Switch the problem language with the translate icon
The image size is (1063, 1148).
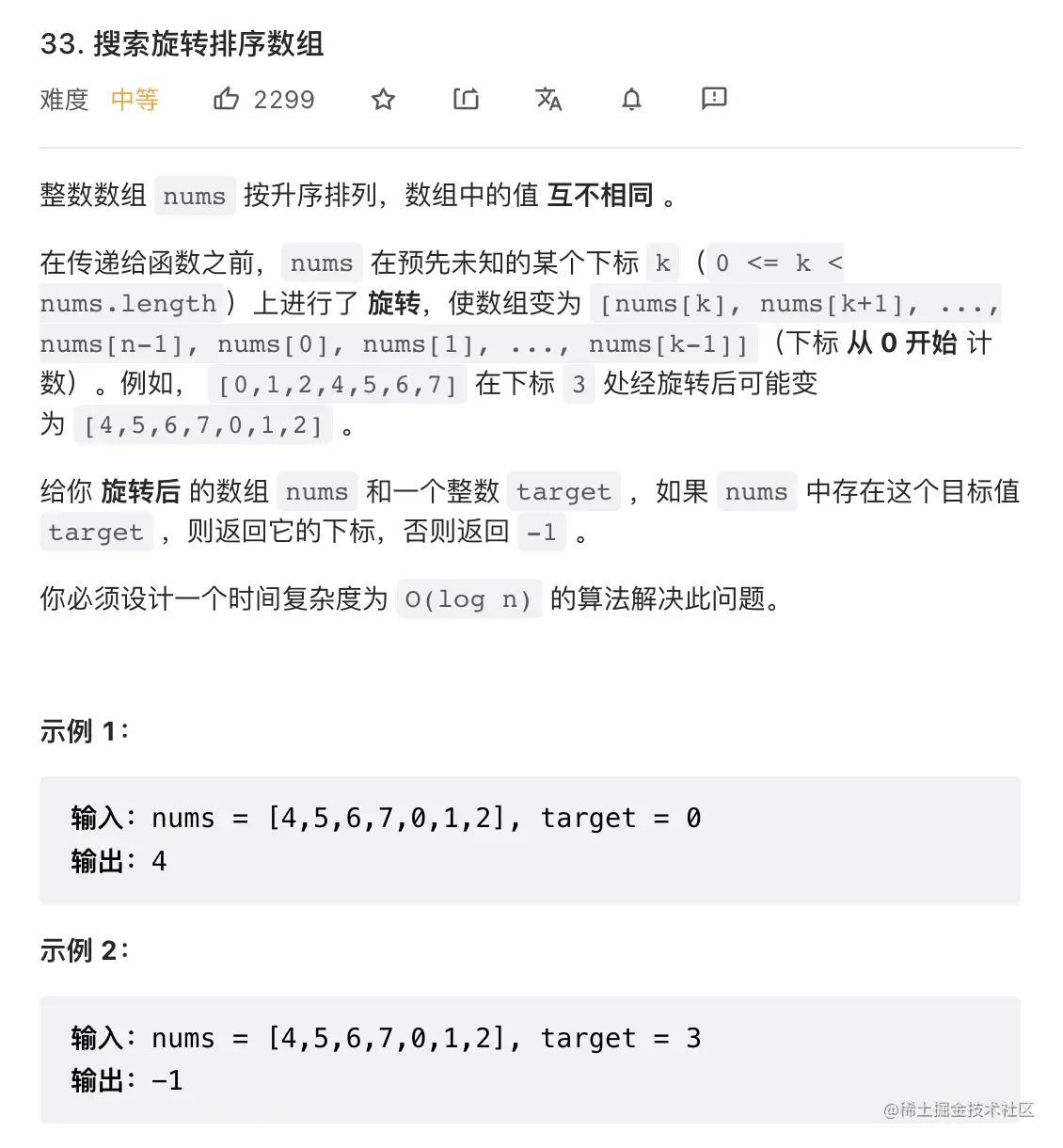[x=548, y=99]
